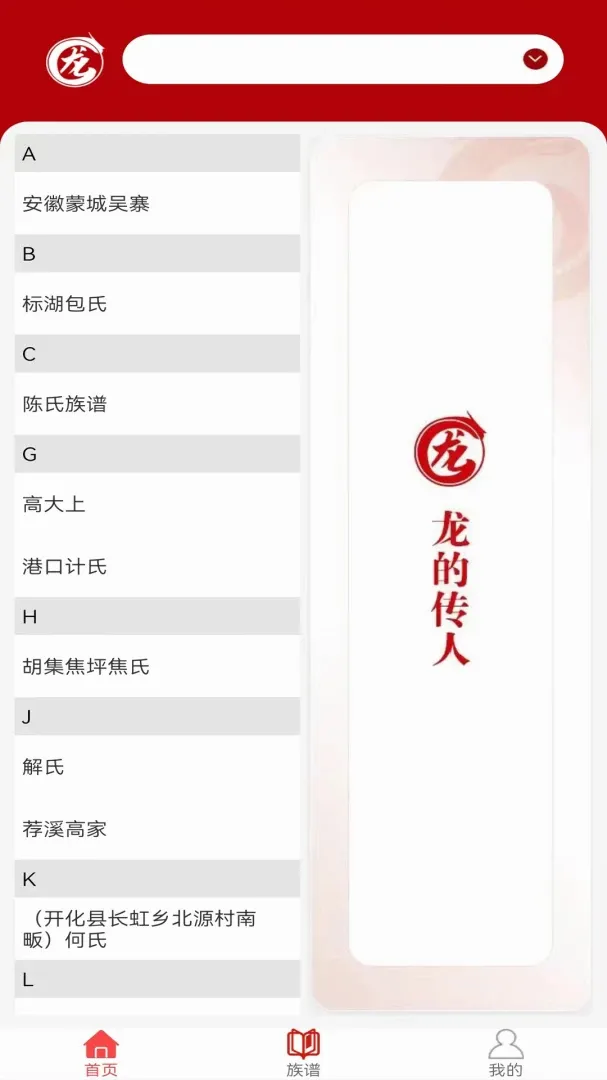Choose 荐溪高家 from the list
607x1080 pixels.
pyautogui.click(x=157, y=829)
